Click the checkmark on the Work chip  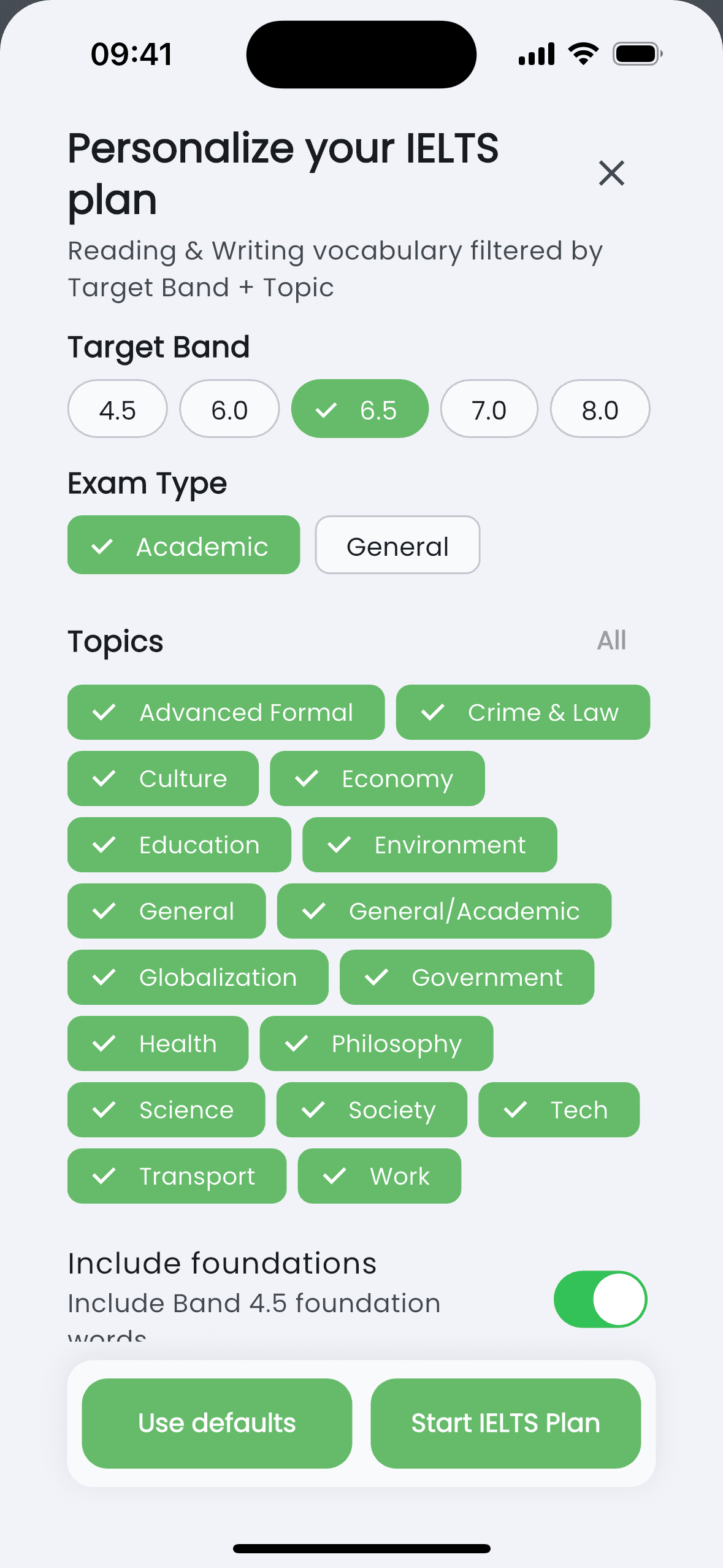334,1176
